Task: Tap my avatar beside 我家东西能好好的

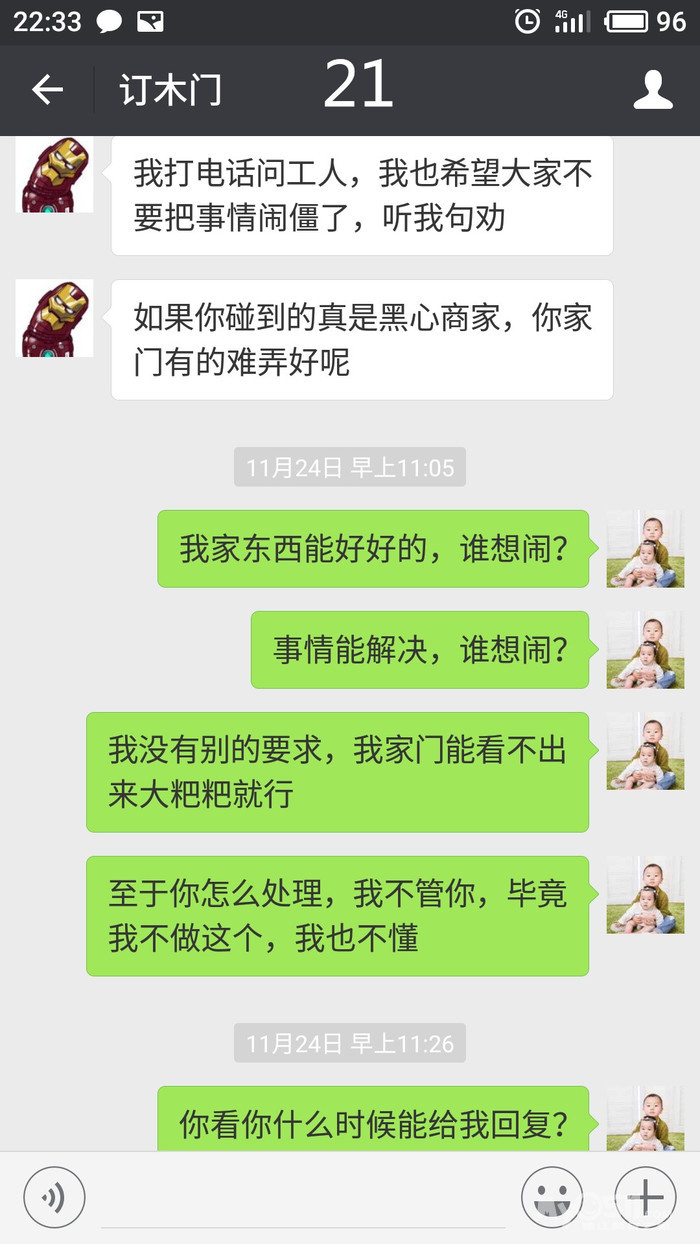Action: [645, 548]
